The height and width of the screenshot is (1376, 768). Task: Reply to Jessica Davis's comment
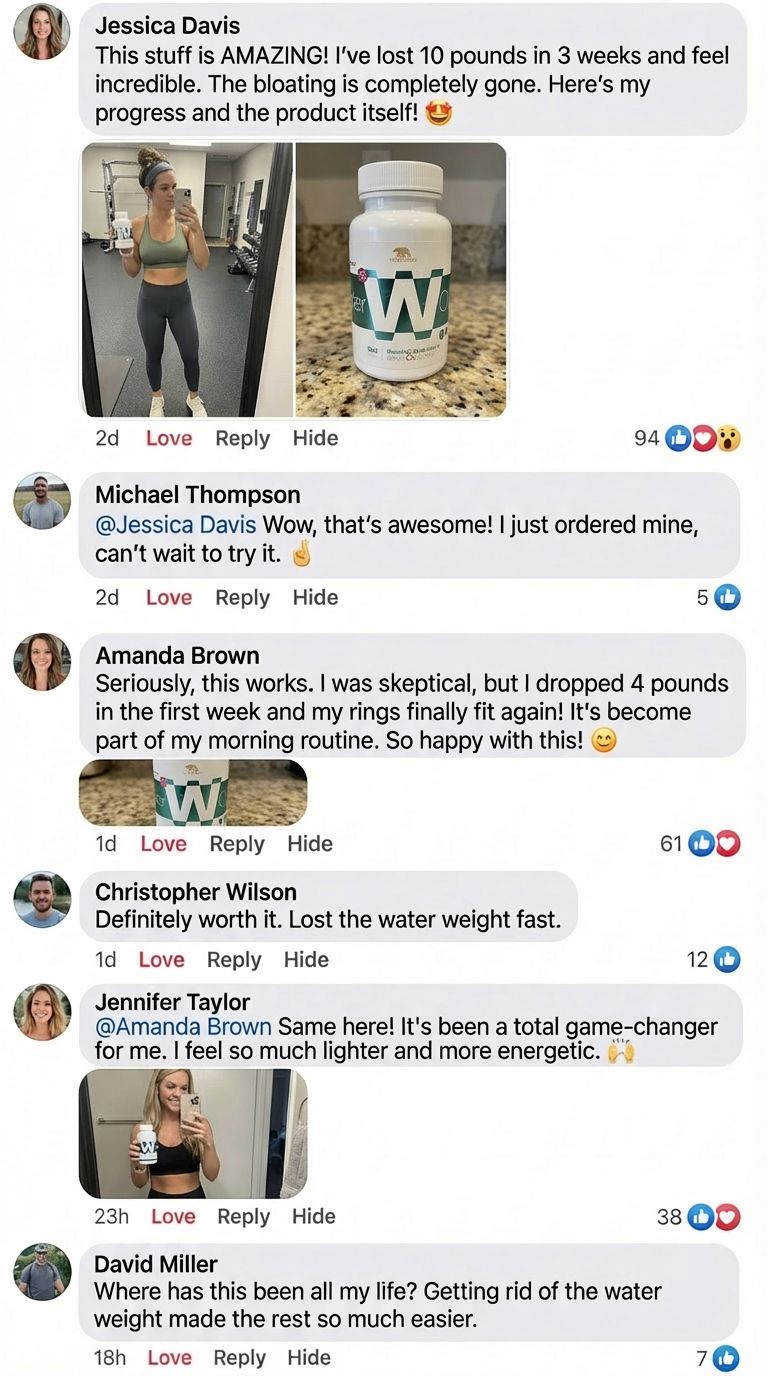point(243,438)
